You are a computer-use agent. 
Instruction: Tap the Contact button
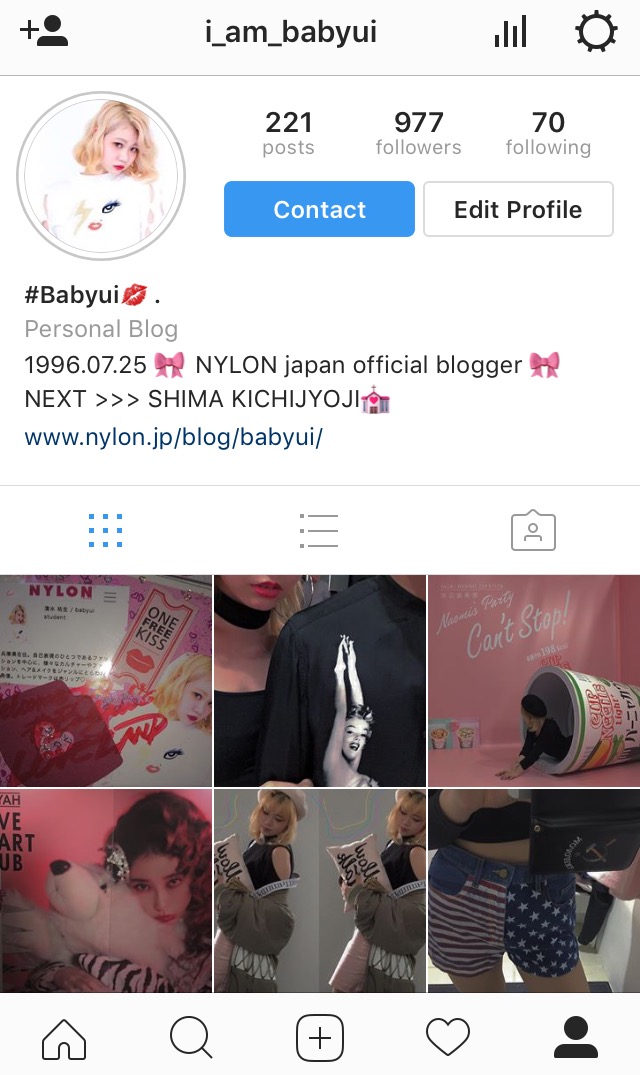click(319, 209)
